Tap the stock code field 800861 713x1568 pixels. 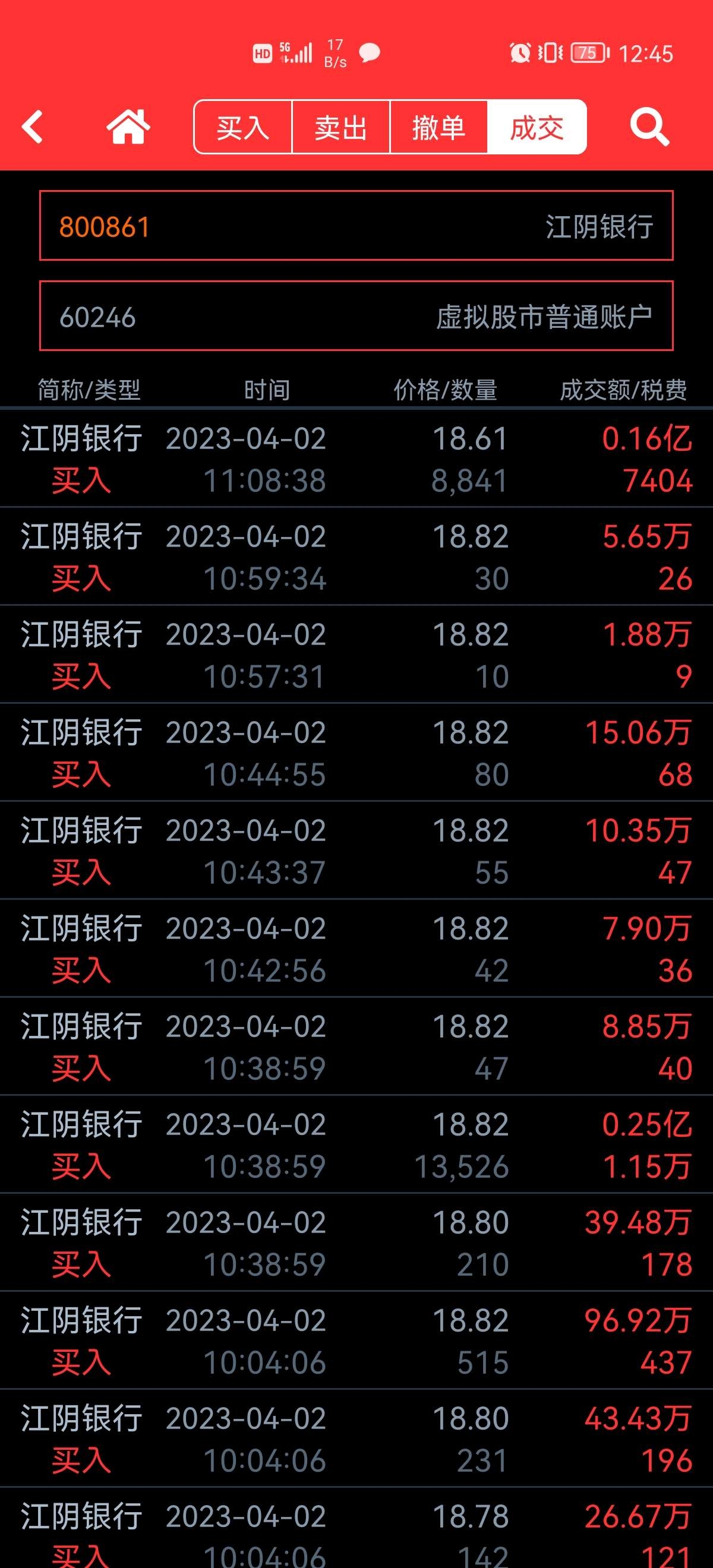click(x=356, y=226)
